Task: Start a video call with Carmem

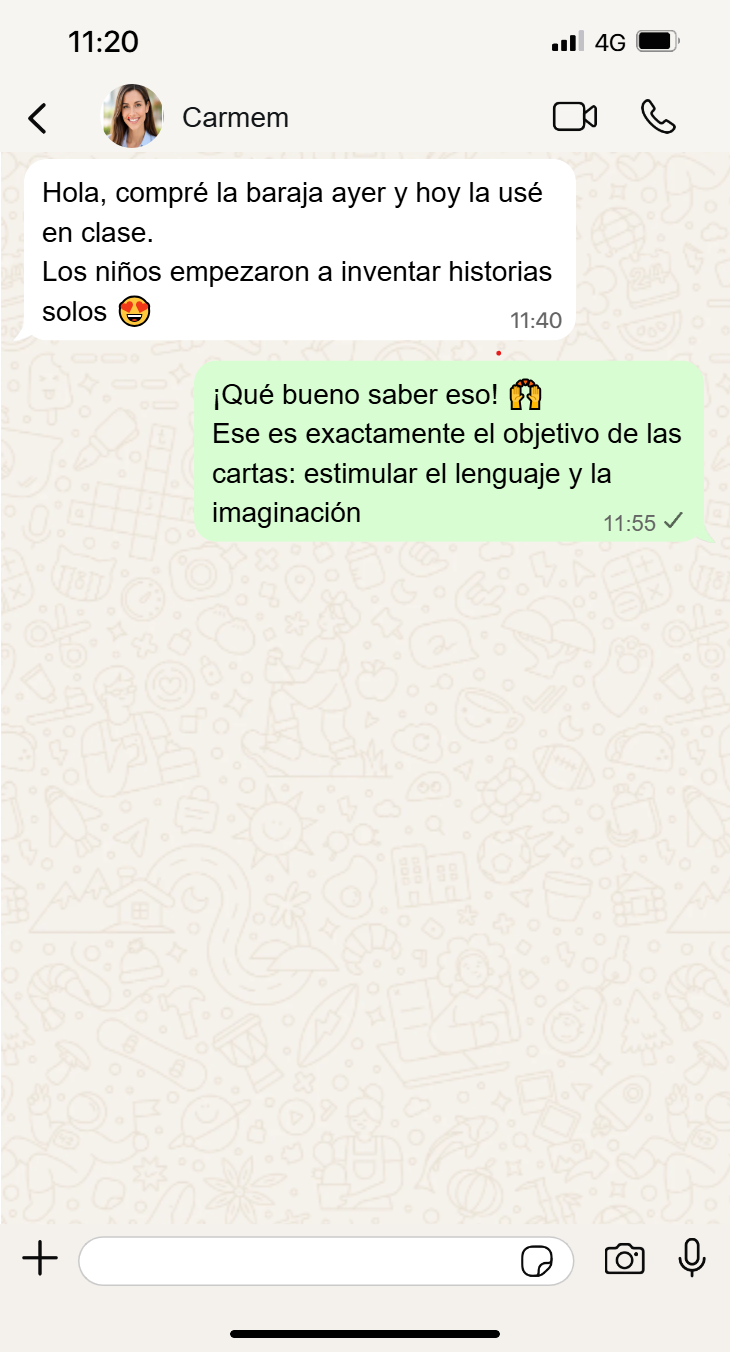Action: 575,117
